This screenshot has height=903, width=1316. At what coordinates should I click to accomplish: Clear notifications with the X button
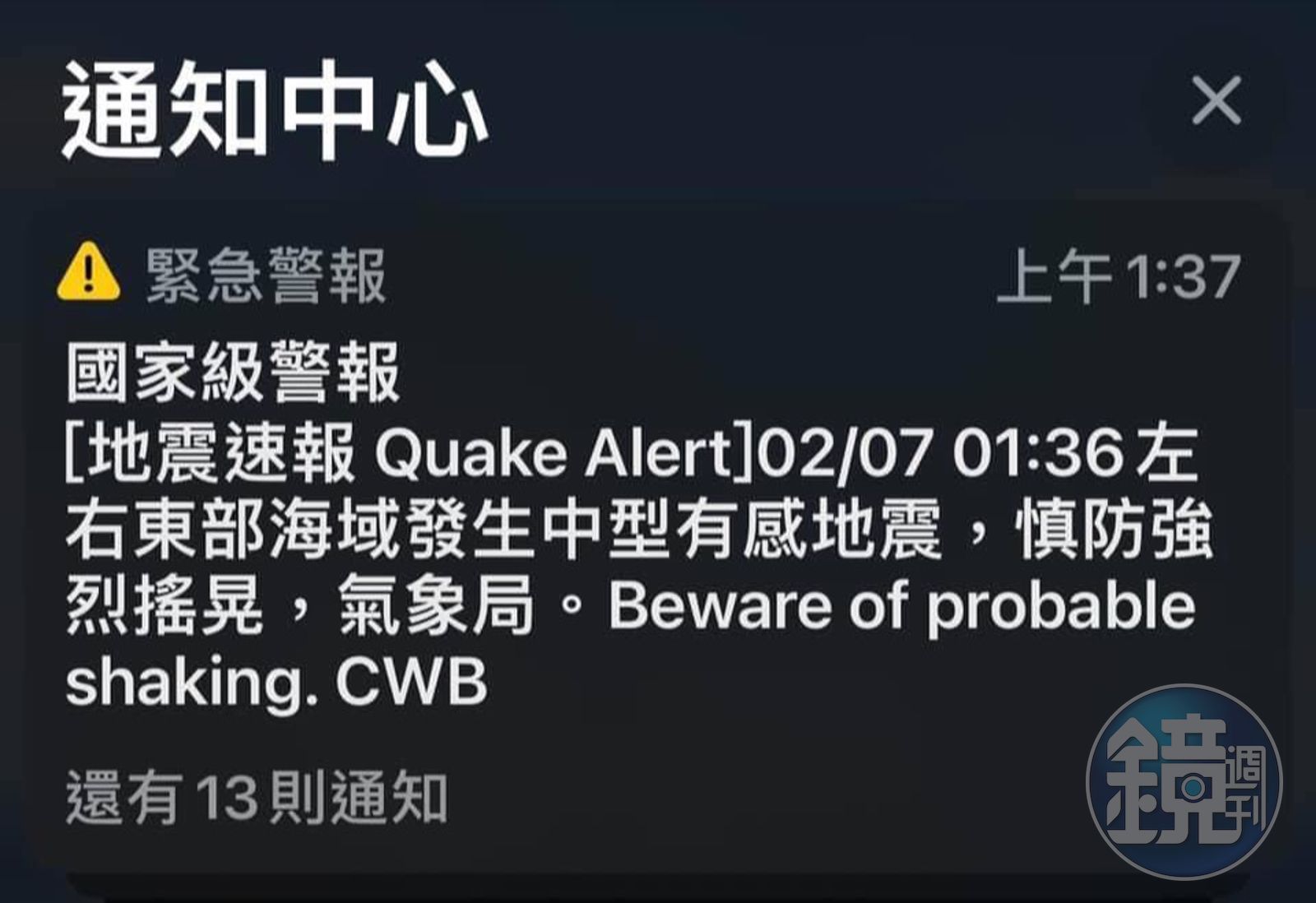click(1216, 101)
